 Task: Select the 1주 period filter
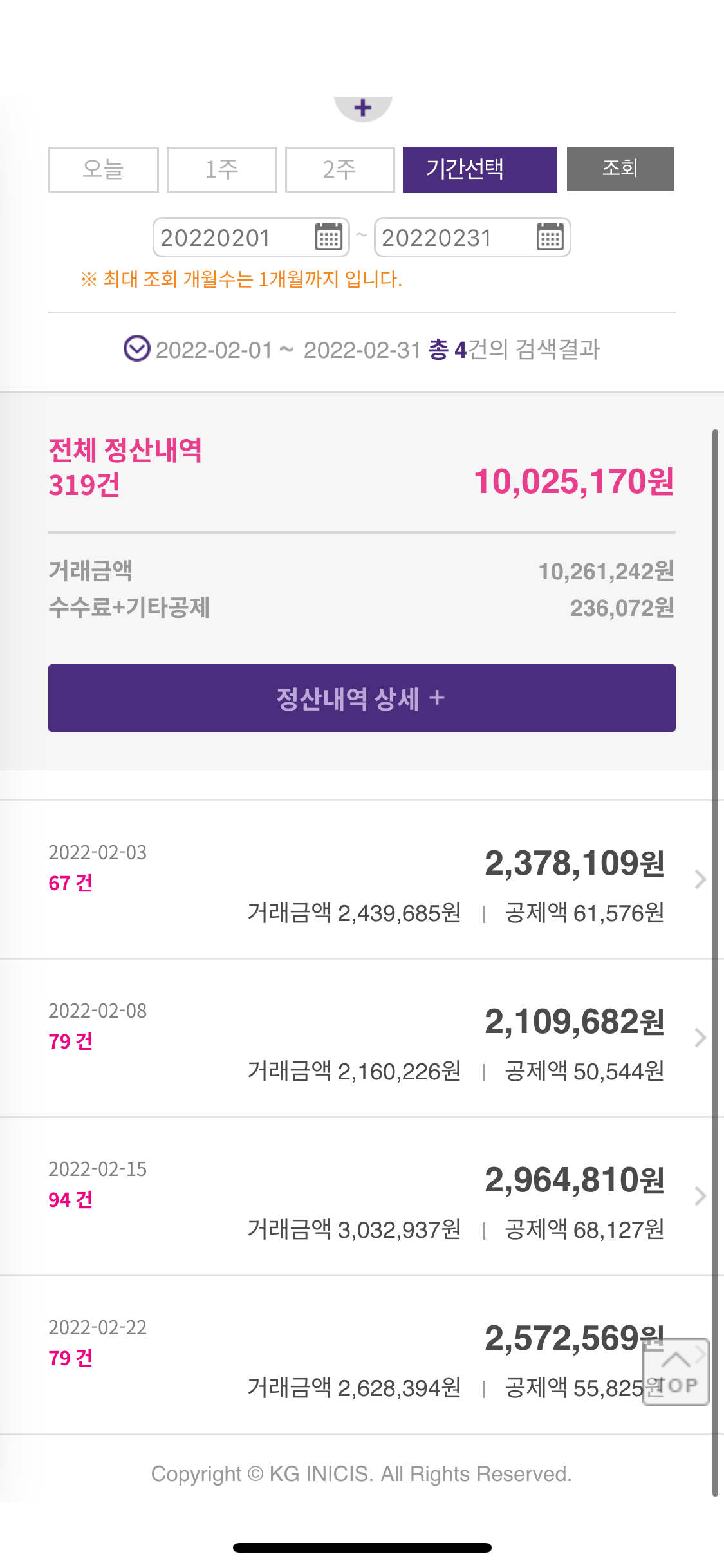(x=221, y=169)
